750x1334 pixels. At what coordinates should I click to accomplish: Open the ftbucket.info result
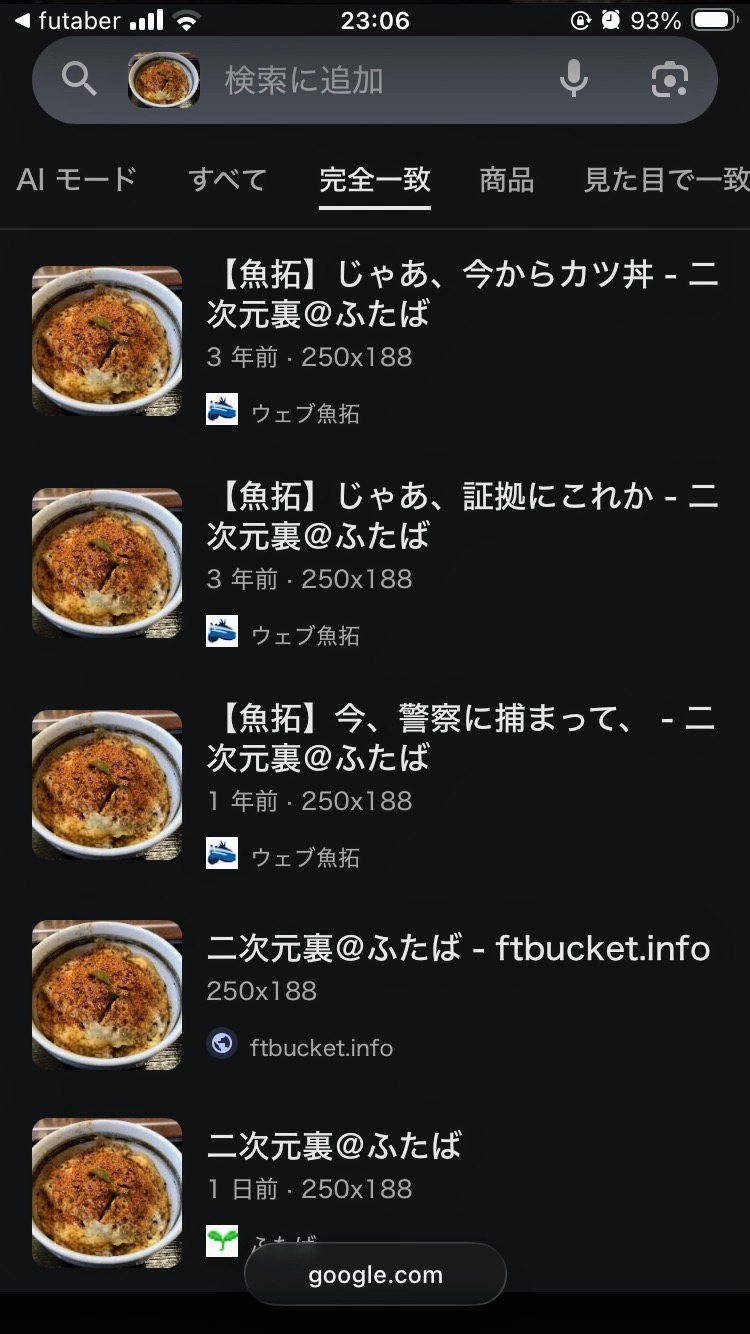coord(458,949)
